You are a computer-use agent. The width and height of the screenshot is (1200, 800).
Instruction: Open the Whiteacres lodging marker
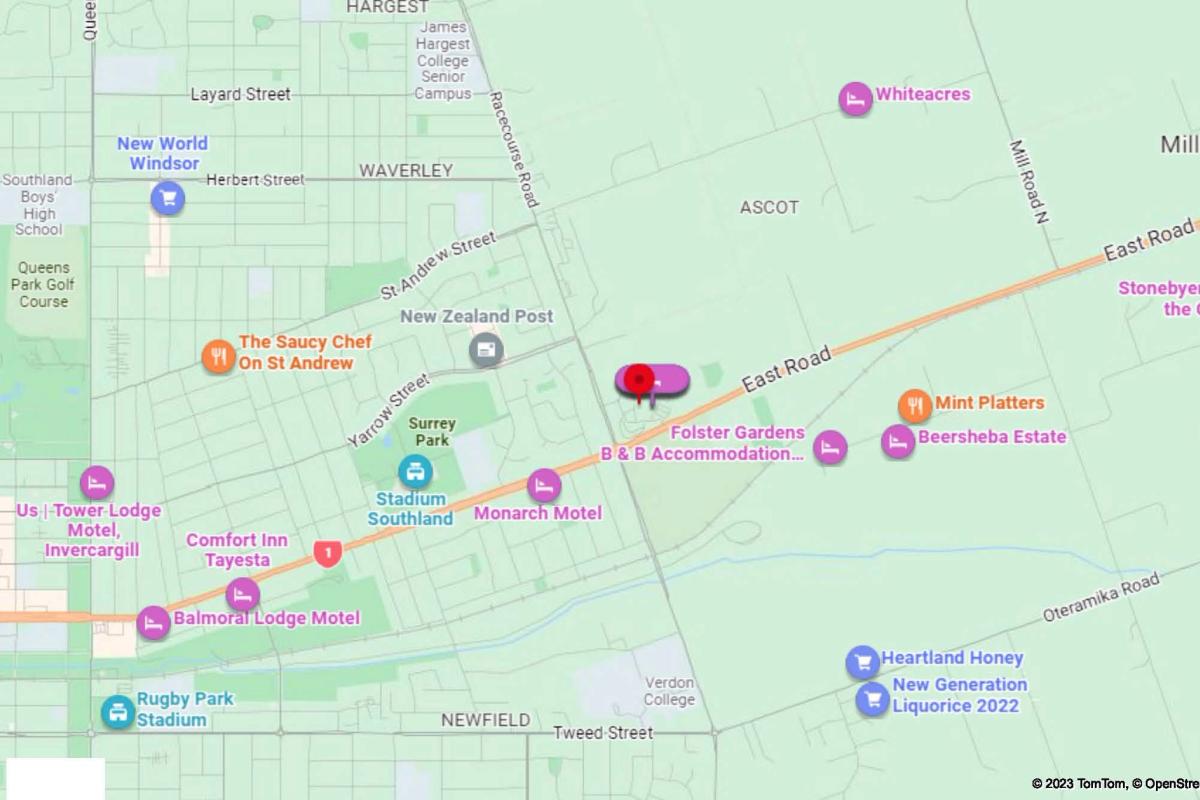[855, 99]
